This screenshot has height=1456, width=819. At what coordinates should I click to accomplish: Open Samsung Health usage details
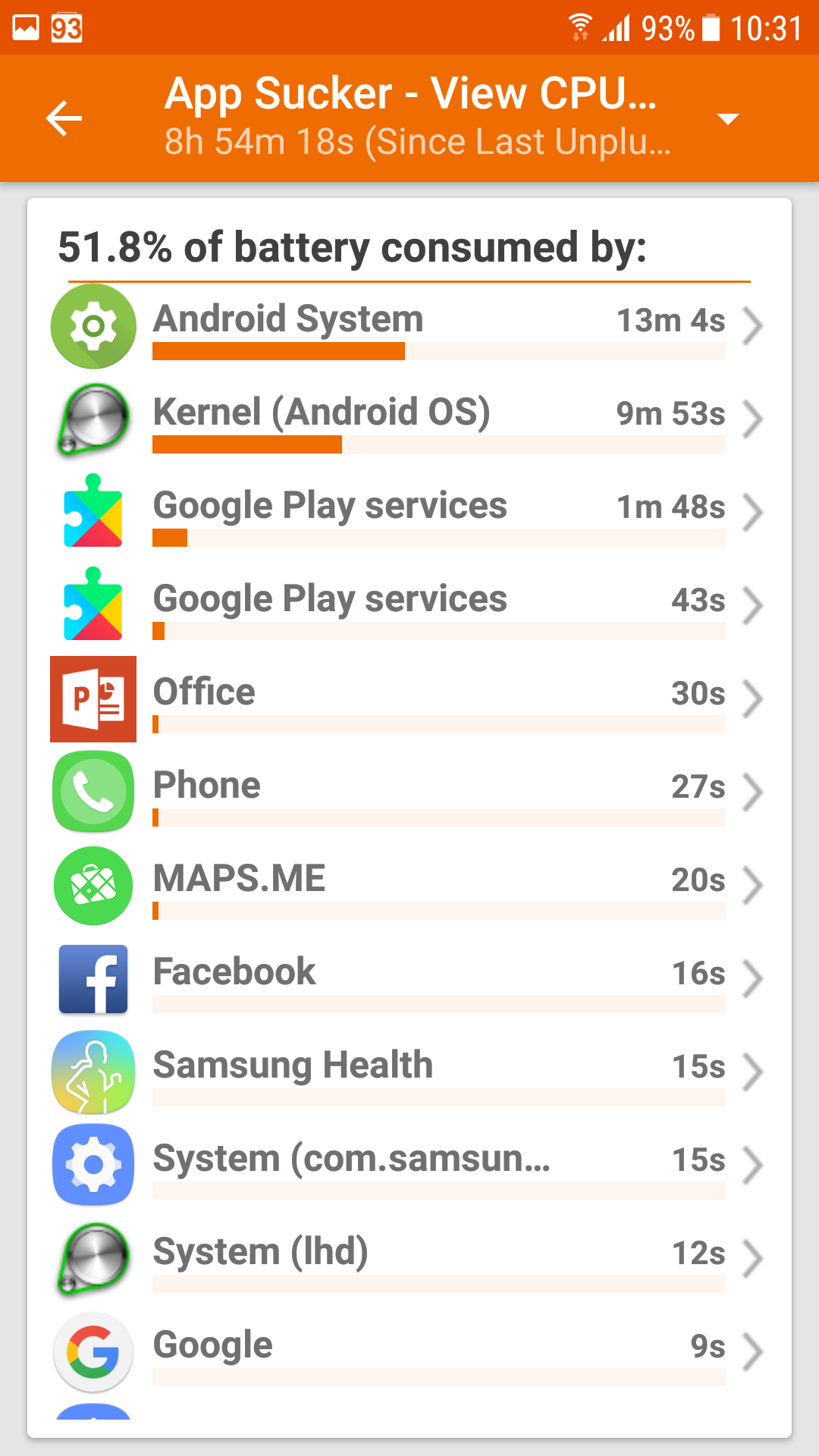tap(409, 1072)
